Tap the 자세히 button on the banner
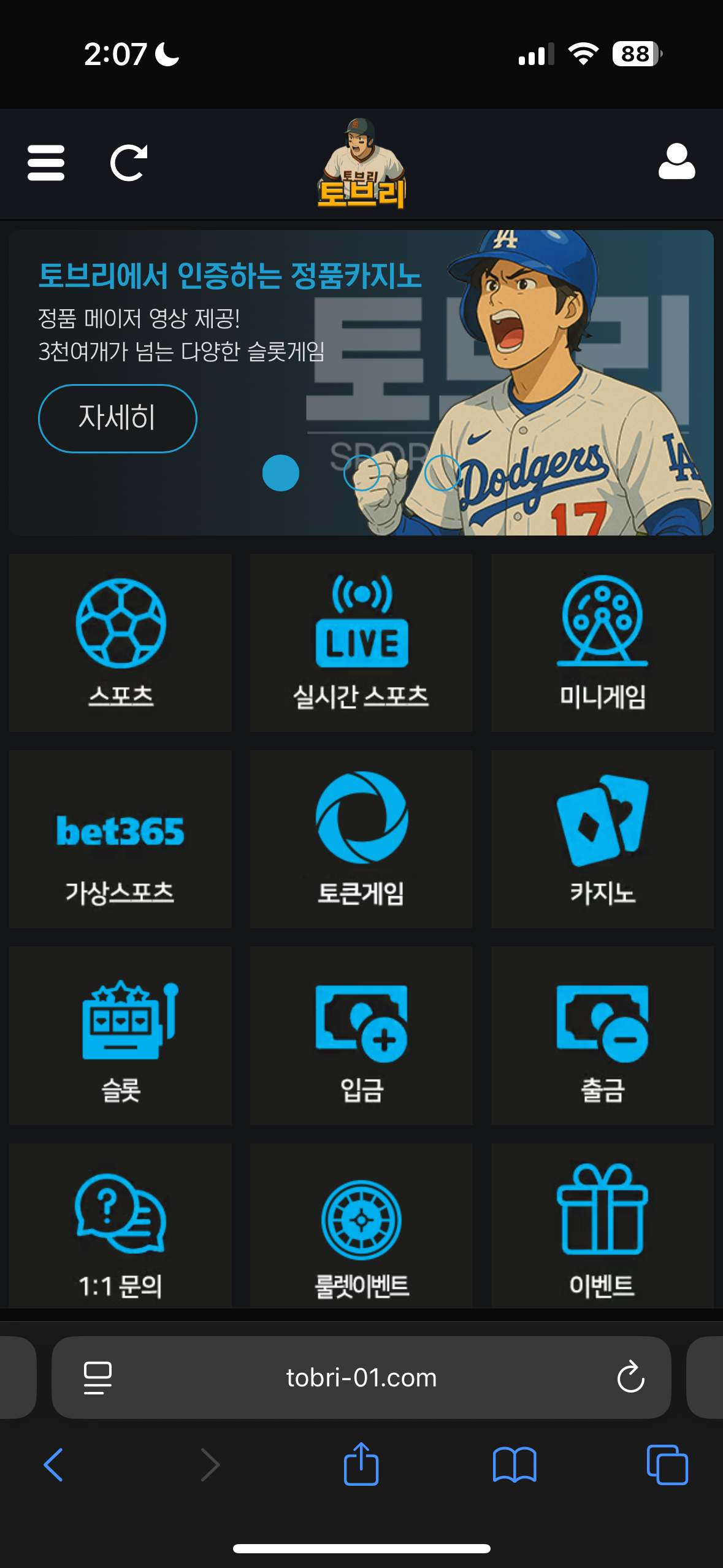This screenshot has height=1568, width=723. (x=118, y=418)
